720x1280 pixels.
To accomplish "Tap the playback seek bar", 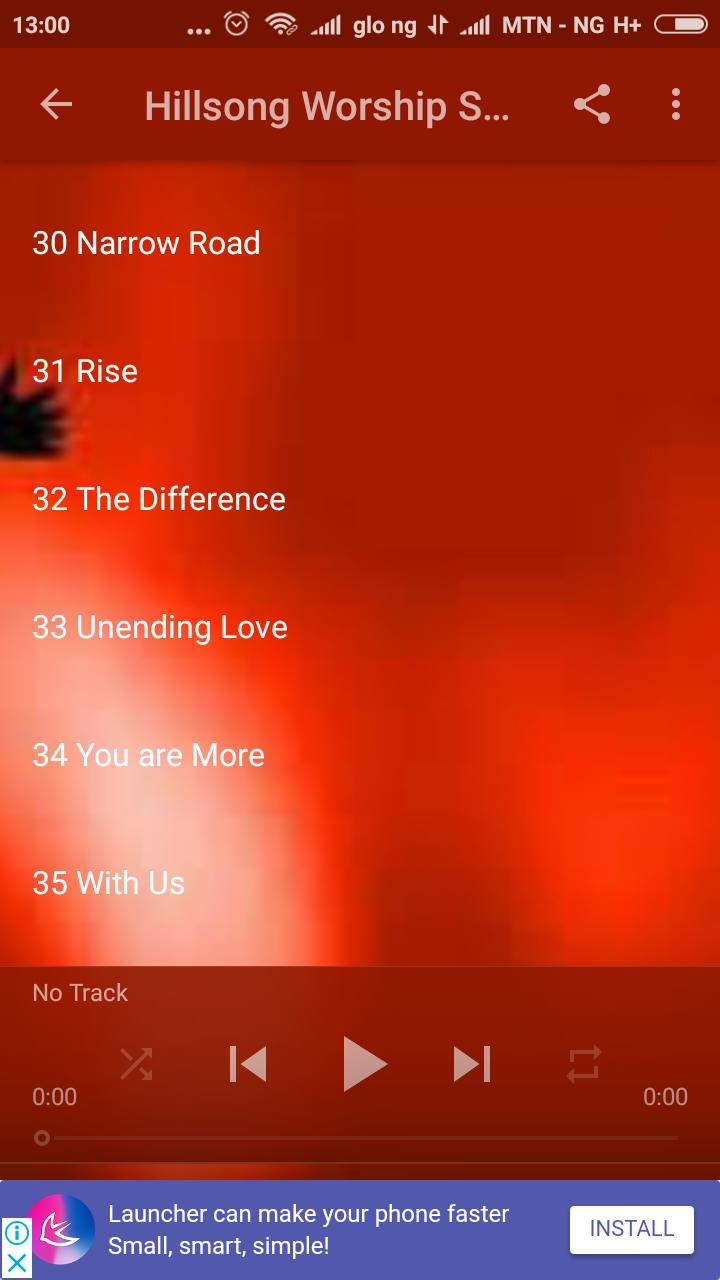I will pyautogui.click(x=360, y=1138).
